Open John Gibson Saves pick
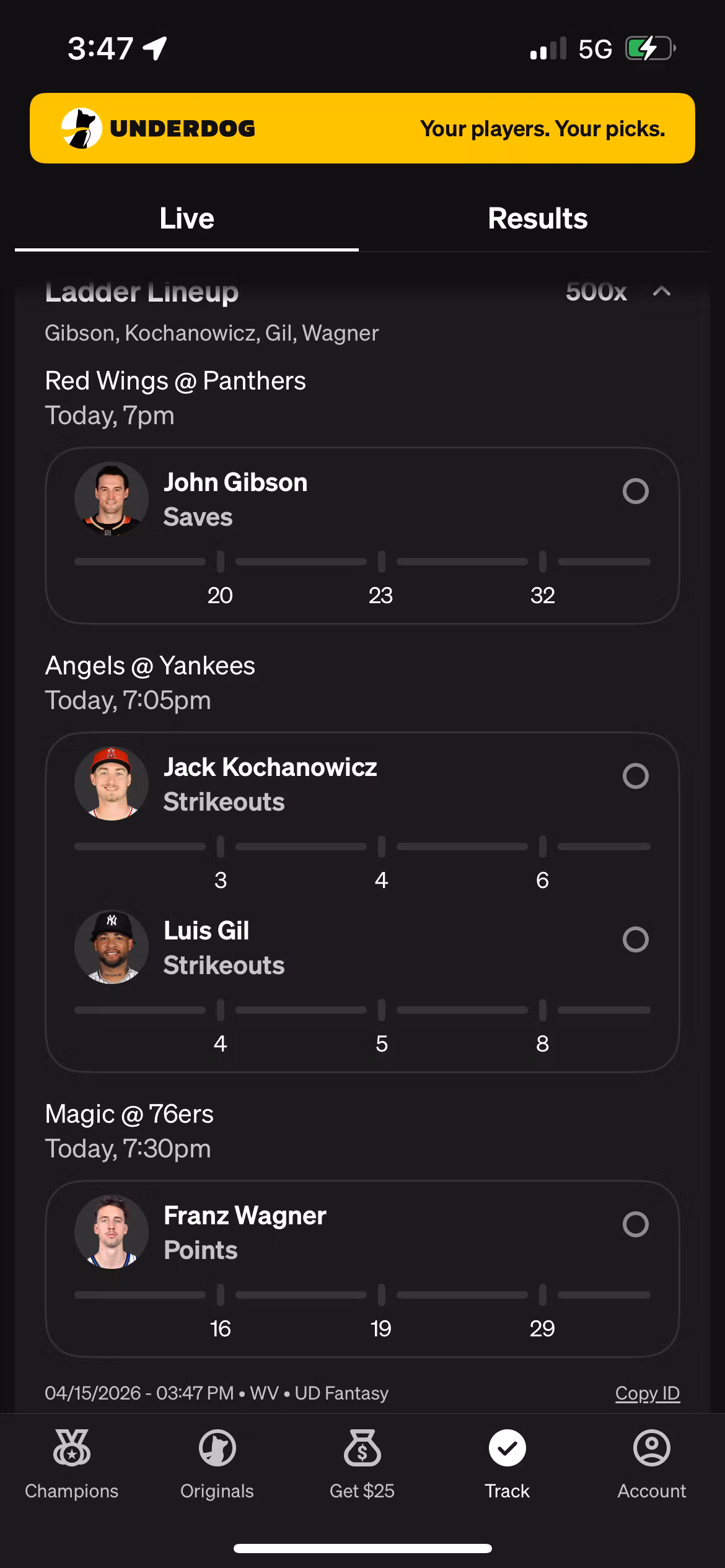 click(362, 536)
